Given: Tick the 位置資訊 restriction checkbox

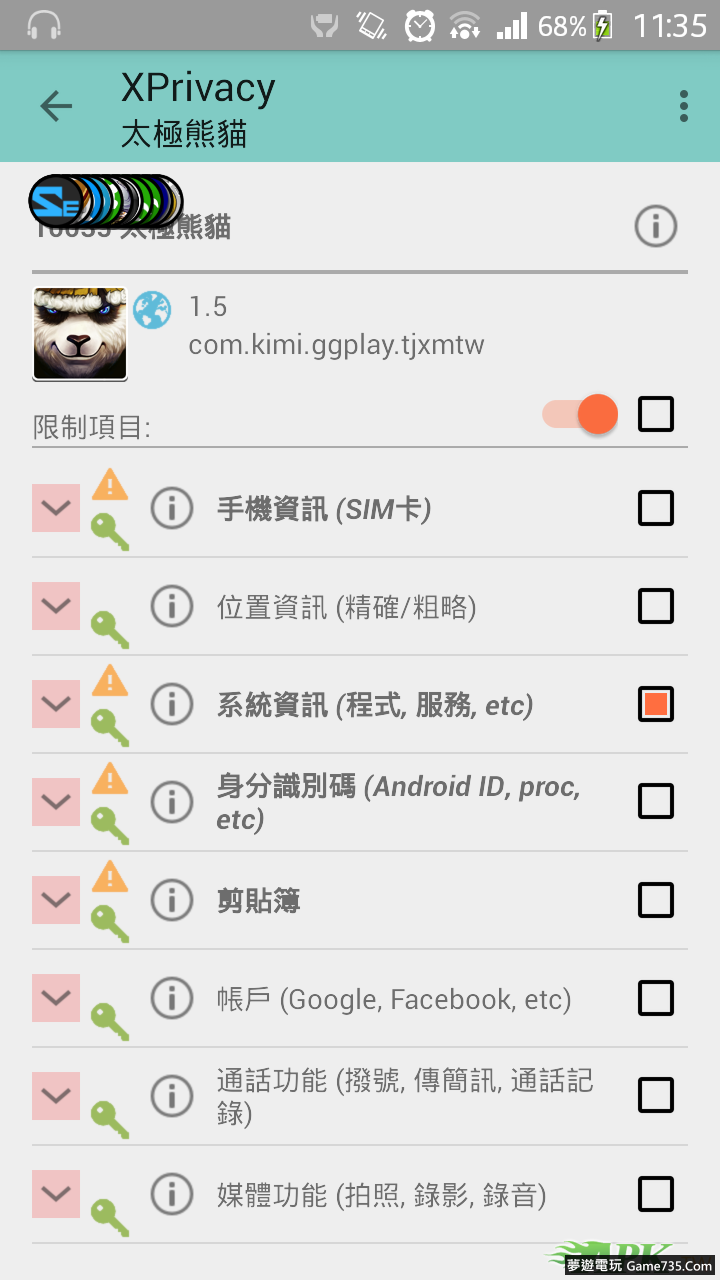Looking at the screenshot, I should click(x=656, y=606).
